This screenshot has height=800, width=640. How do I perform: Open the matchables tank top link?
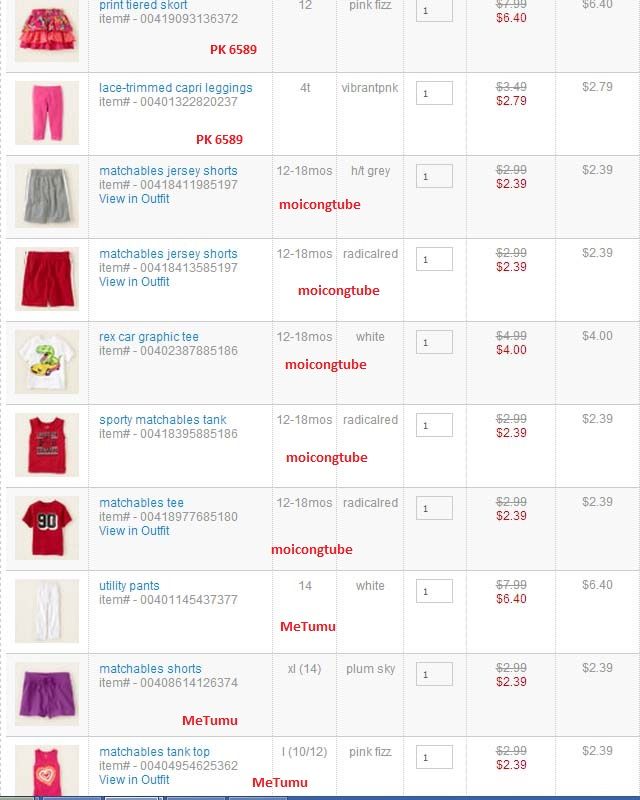pos(154,752)
